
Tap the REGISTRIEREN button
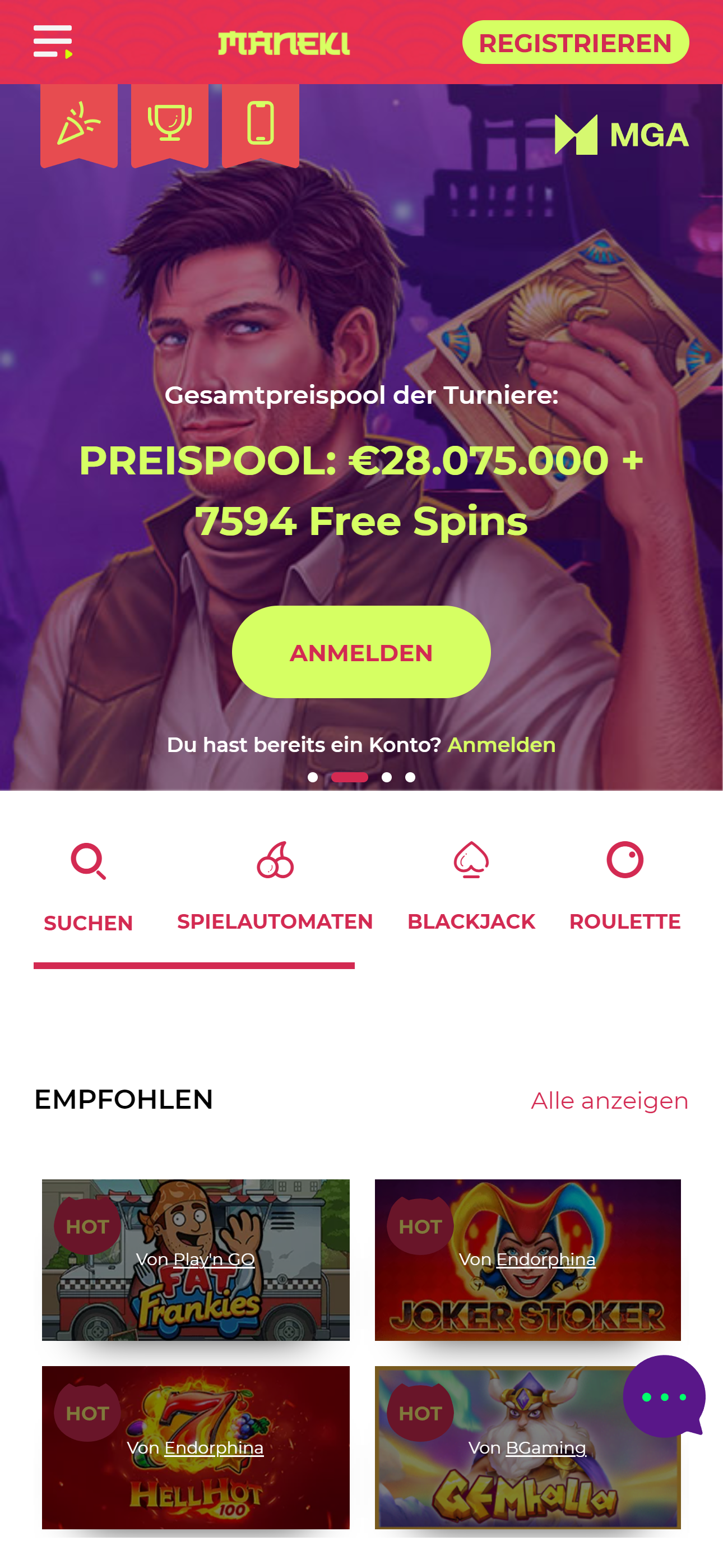pos(575,43)
